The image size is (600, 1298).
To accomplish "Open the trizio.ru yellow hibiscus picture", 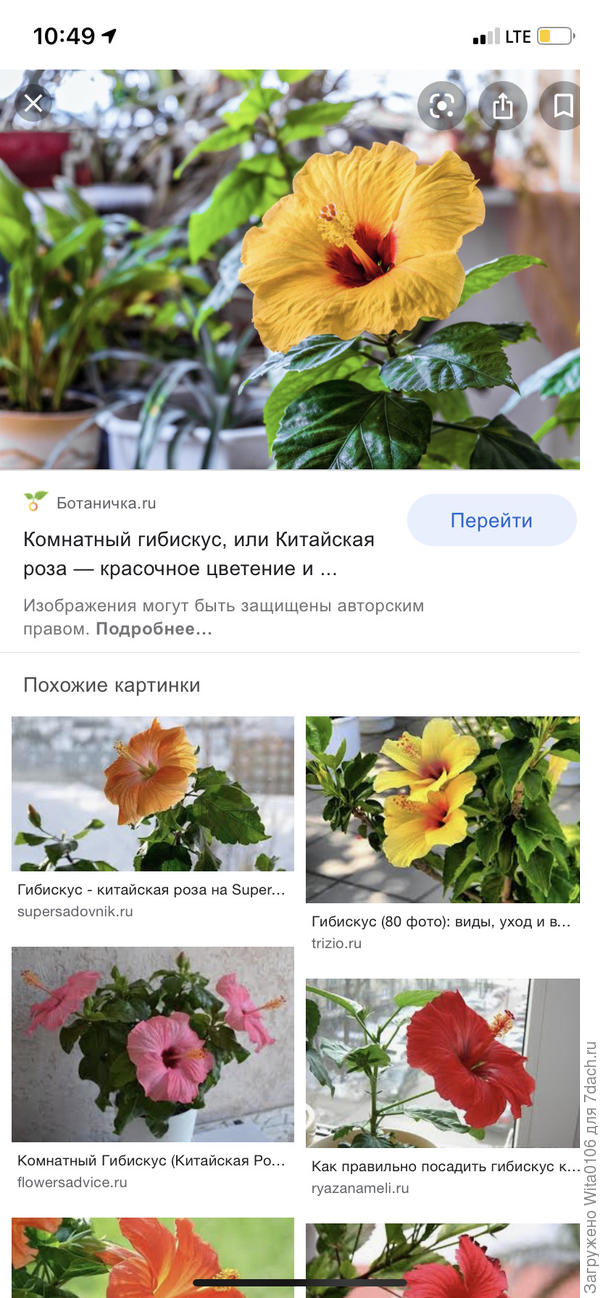I will (442, 808).
